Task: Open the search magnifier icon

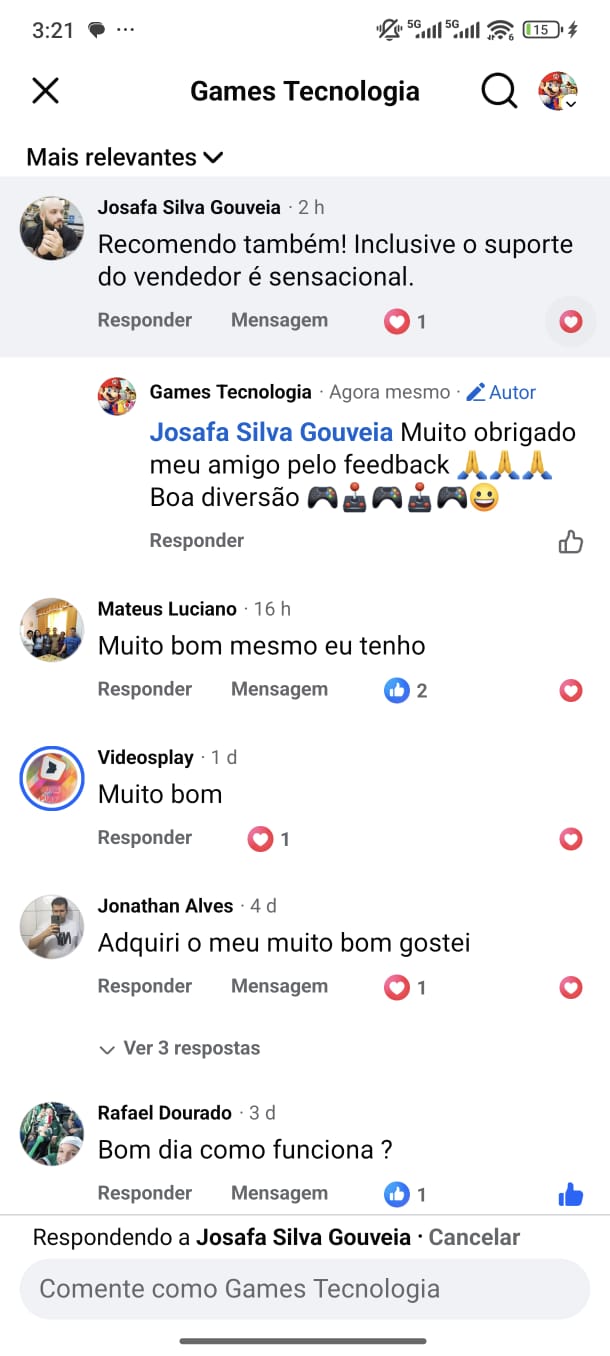Action: (x=499, y=91)
